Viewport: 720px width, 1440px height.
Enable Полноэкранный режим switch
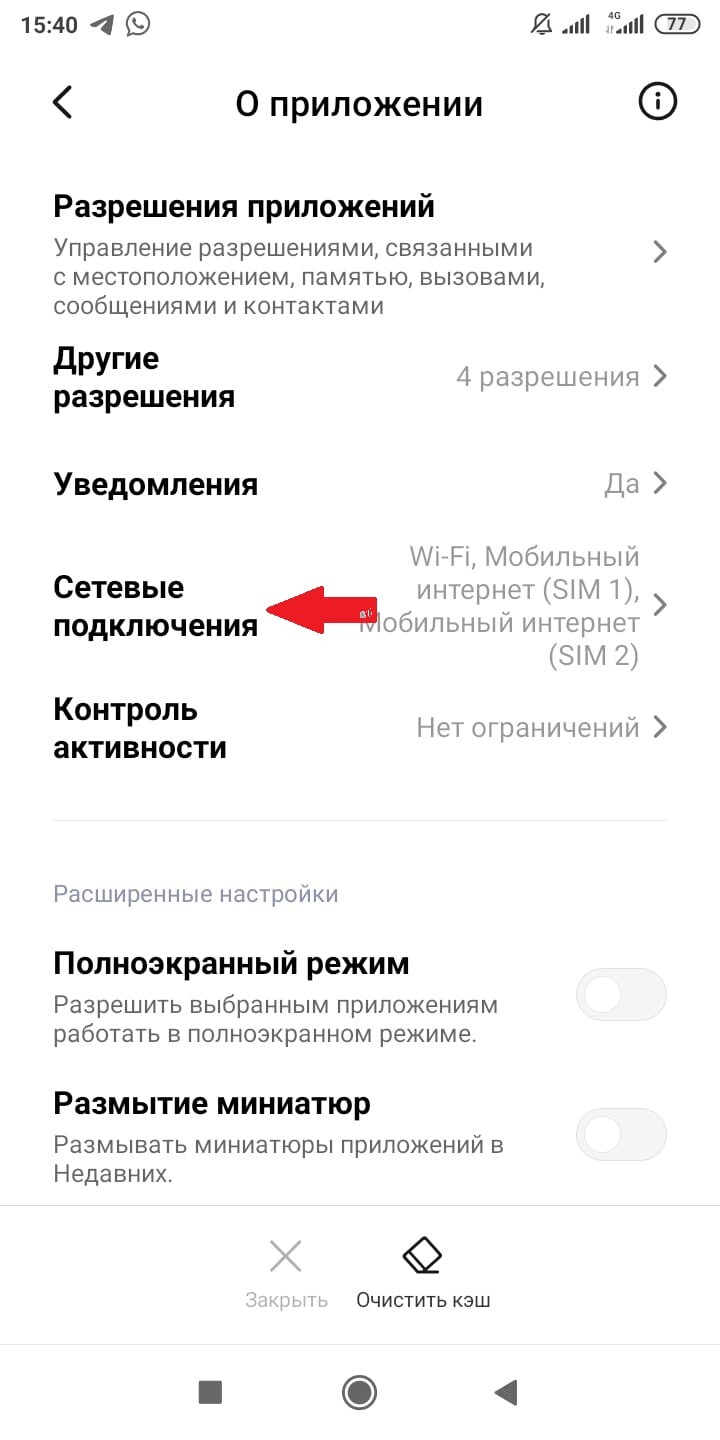pos(621,994)
